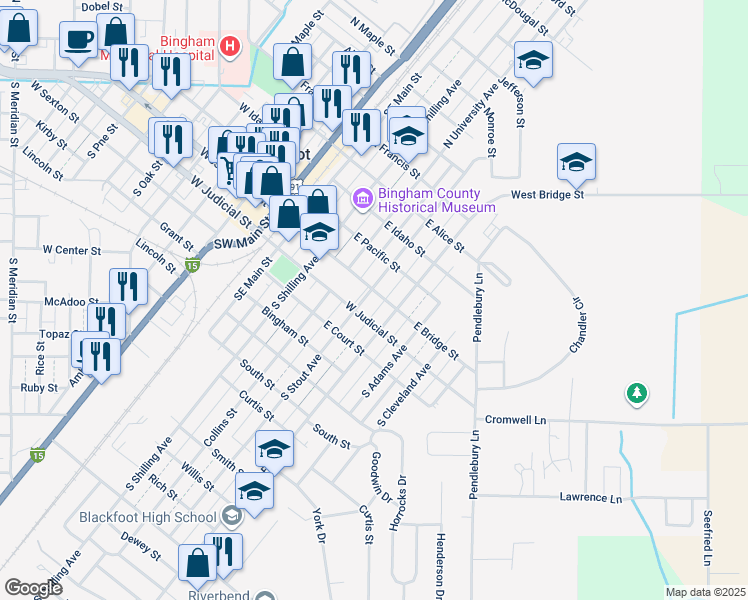Select the shopping bag marker near Maple St
The height and width of the screenshot is (600, 748).
(x=292, y=65)
